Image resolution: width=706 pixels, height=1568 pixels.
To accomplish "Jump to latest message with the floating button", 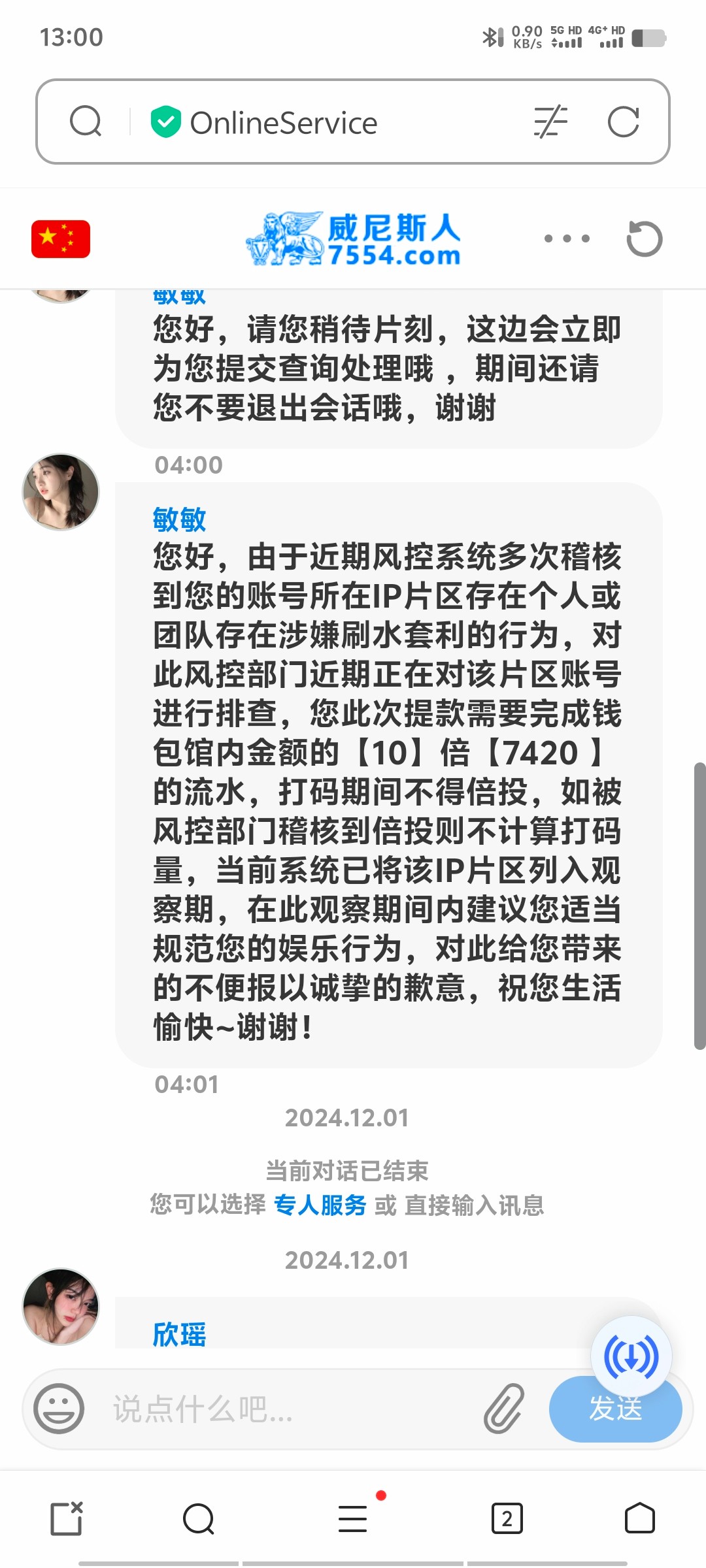I will pyautogui.click(x=631, y=1356).
